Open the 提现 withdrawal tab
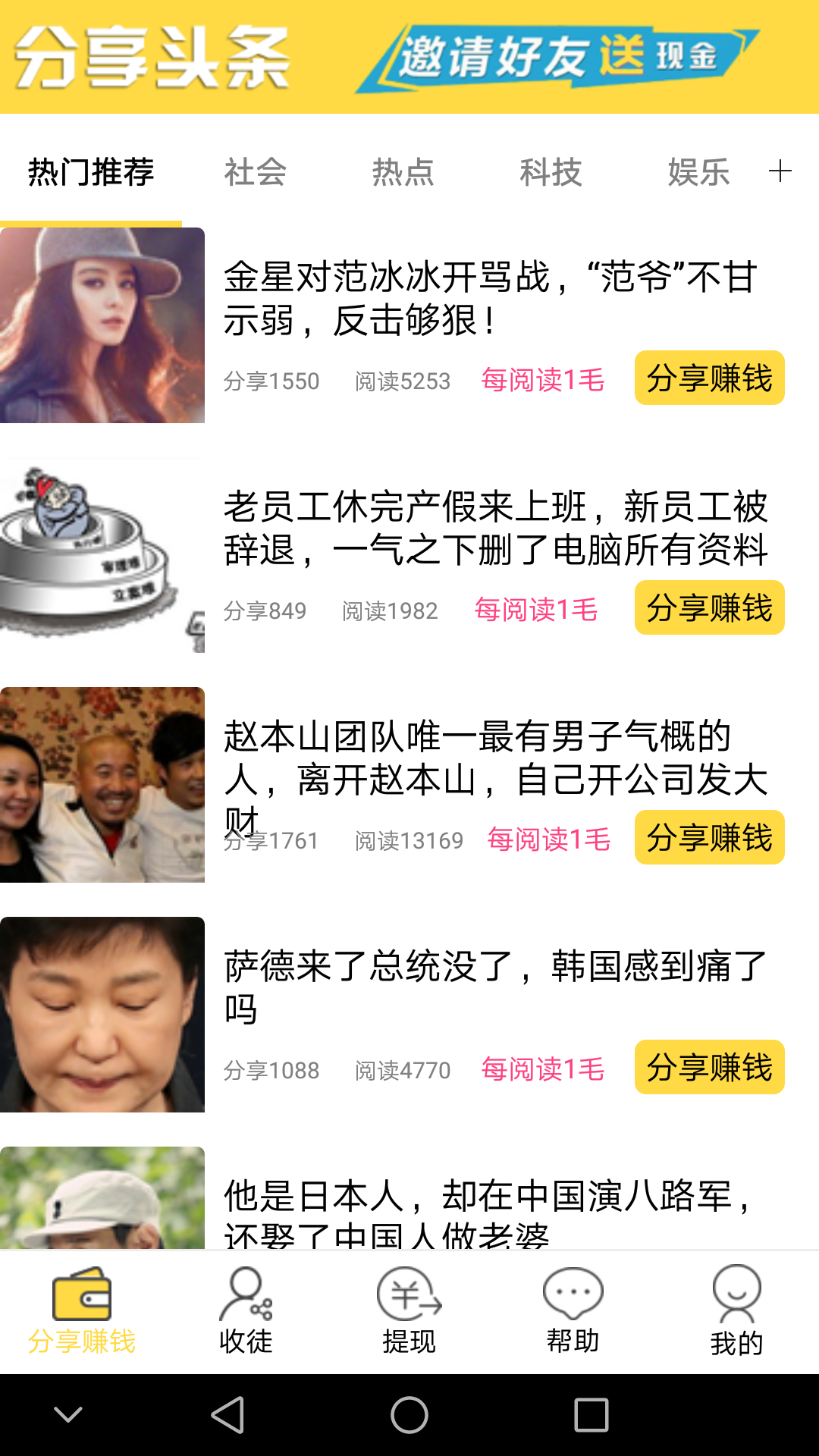The image size is (819, 1456). (409, 1312)
